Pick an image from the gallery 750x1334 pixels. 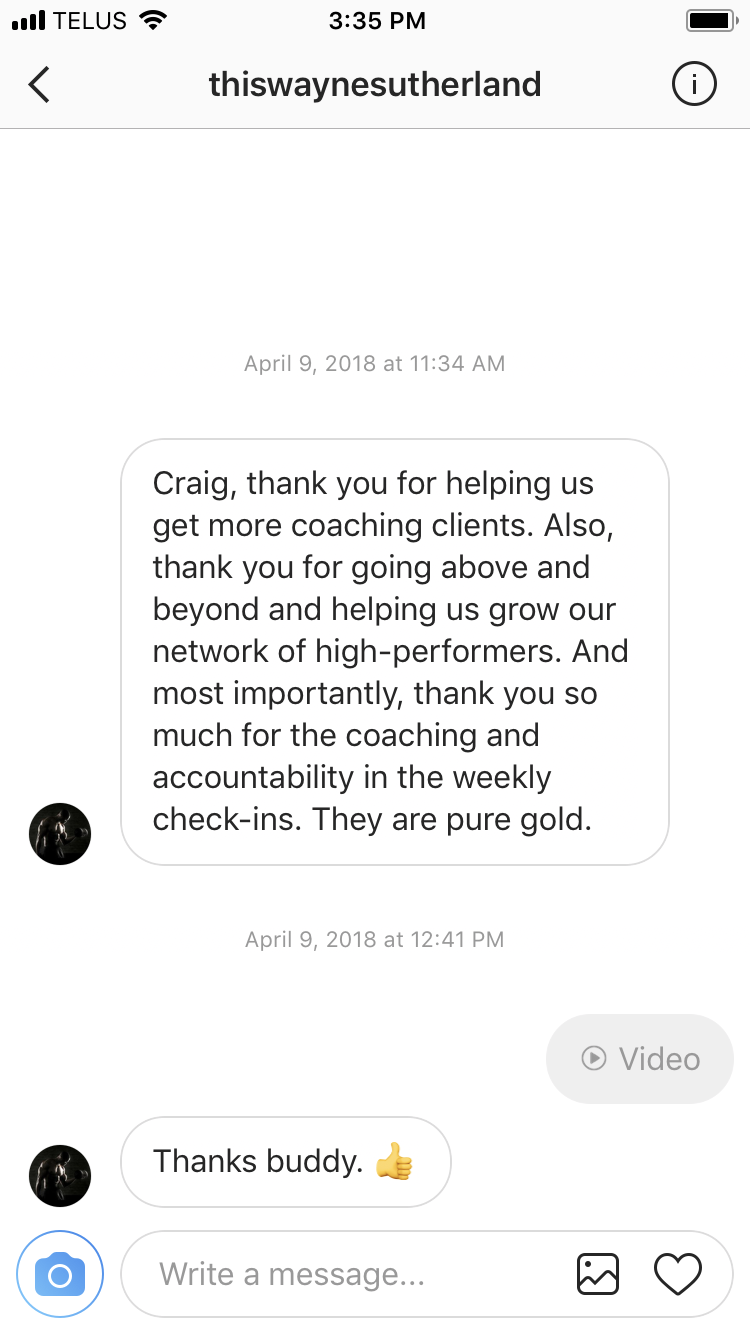[598, 1274]
